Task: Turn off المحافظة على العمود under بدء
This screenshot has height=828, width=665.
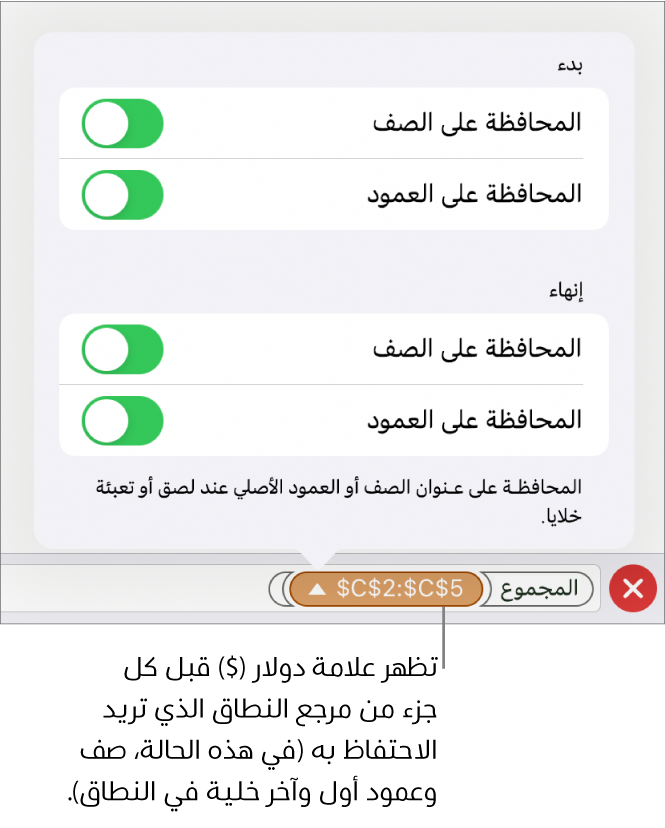Action: (122, 194)
